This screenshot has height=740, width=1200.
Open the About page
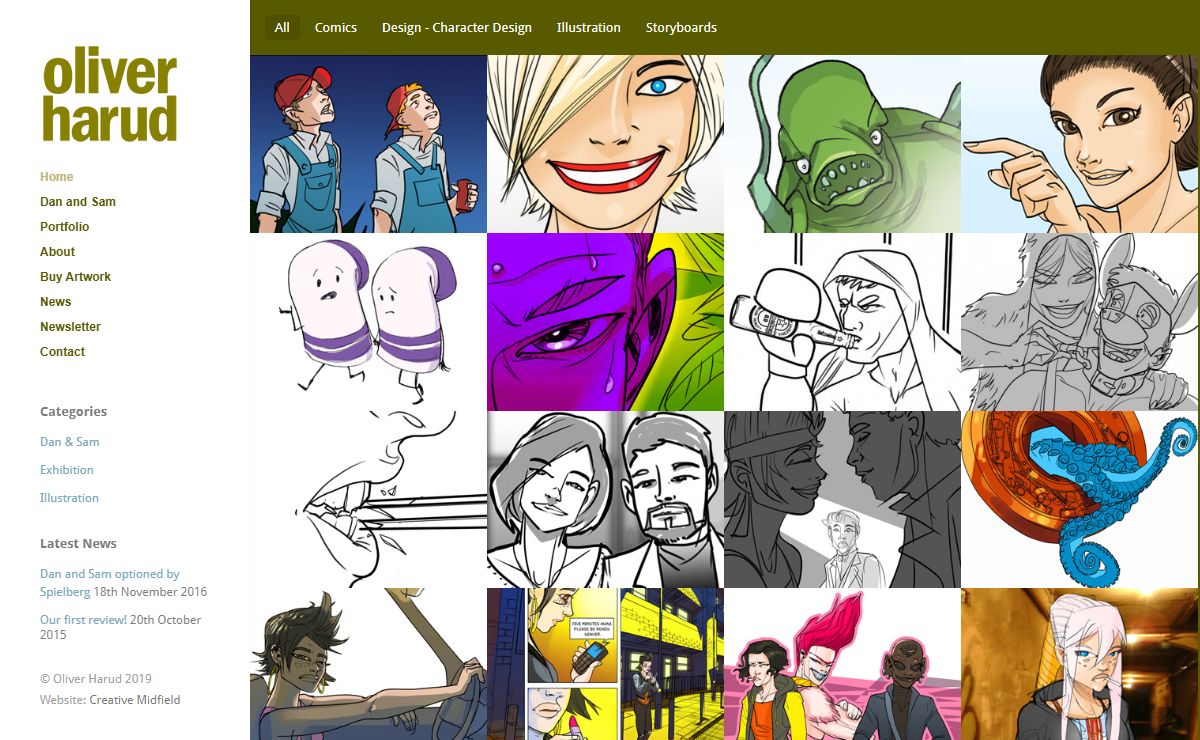point(58,252)
